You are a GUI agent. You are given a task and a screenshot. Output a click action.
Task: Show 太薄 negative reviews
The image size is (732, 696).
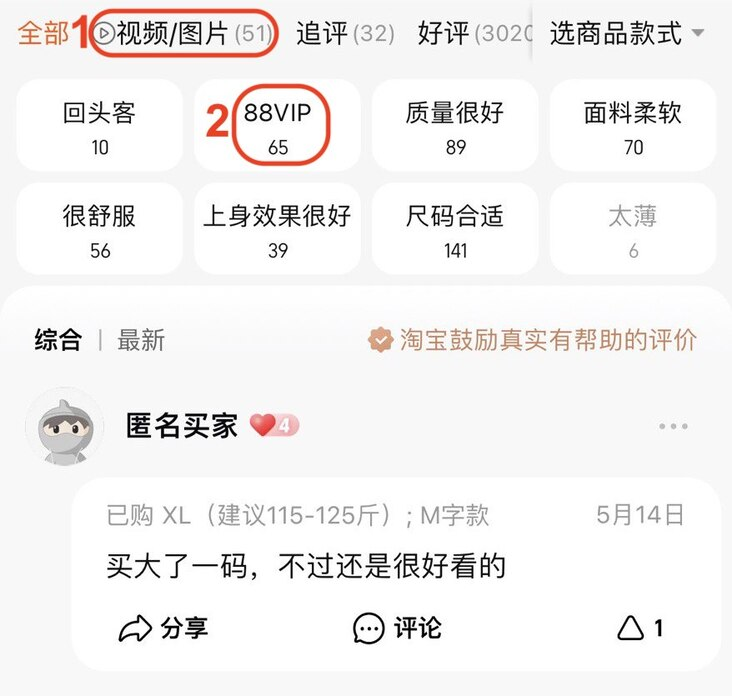633,230
